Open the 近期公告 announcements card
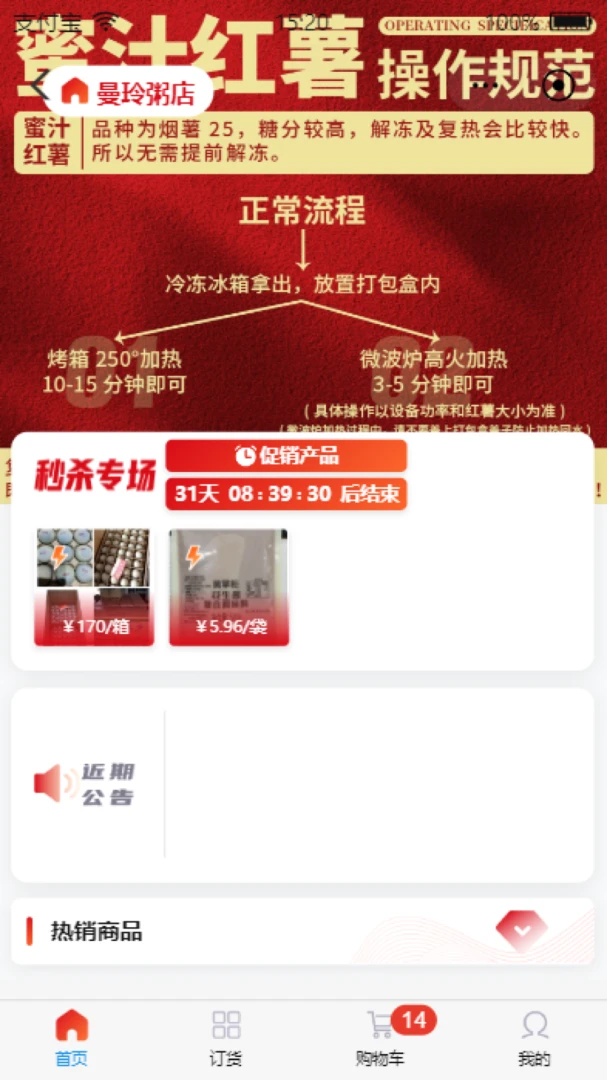This screenshot has width=607, height=1080. coord(302,785)
